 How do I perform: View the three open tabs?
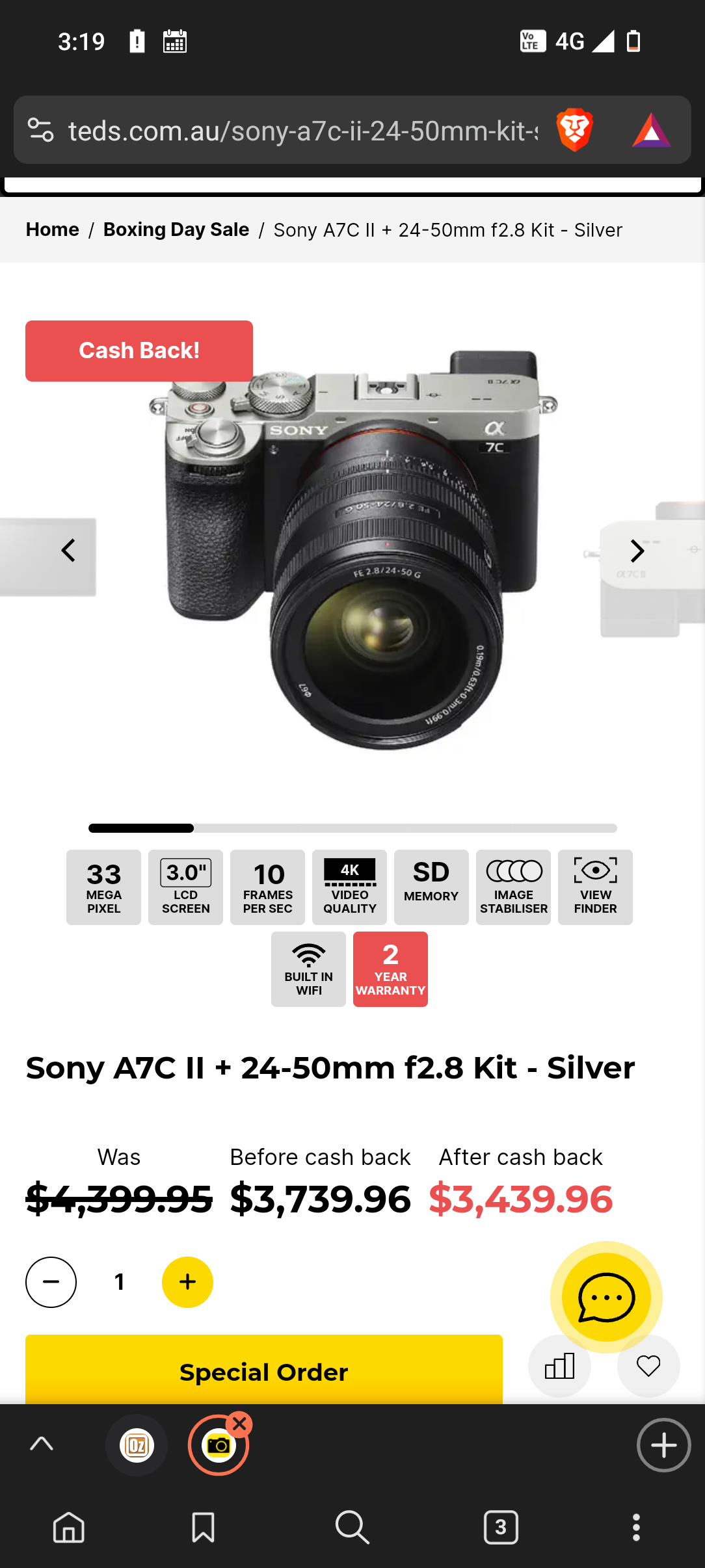pyautogui.click(x=501, y=1527)
